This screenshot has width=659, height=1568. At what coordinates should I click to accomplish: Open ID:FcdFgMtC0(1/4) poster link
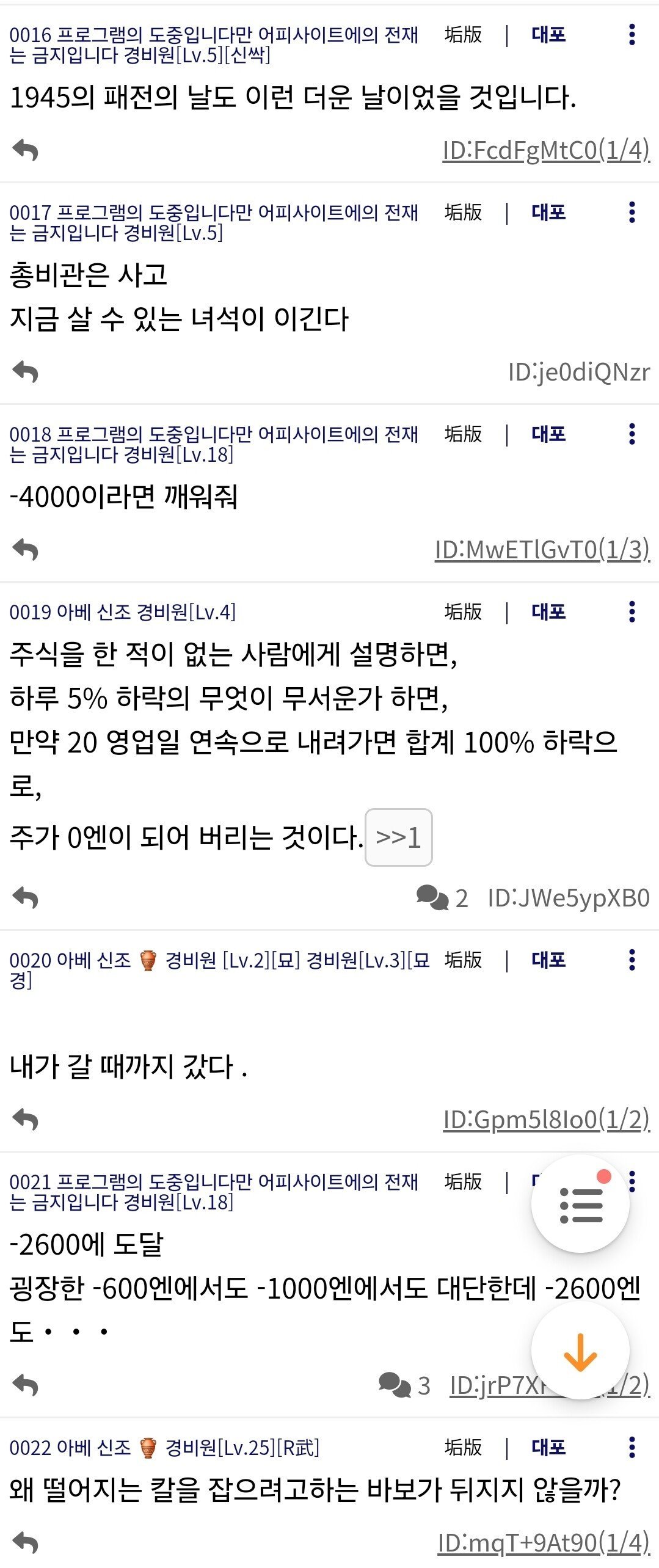[545, 150]
